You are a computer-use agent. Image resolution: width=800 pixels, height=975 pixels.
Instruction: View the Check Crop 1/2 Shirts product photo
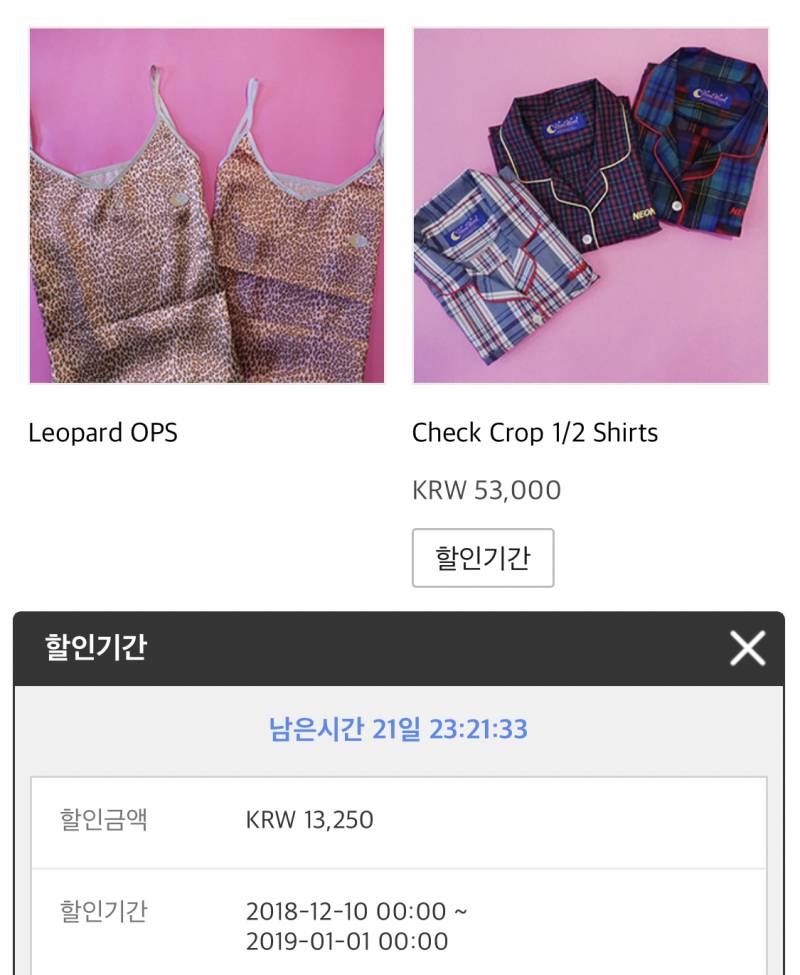click(592, 206)
